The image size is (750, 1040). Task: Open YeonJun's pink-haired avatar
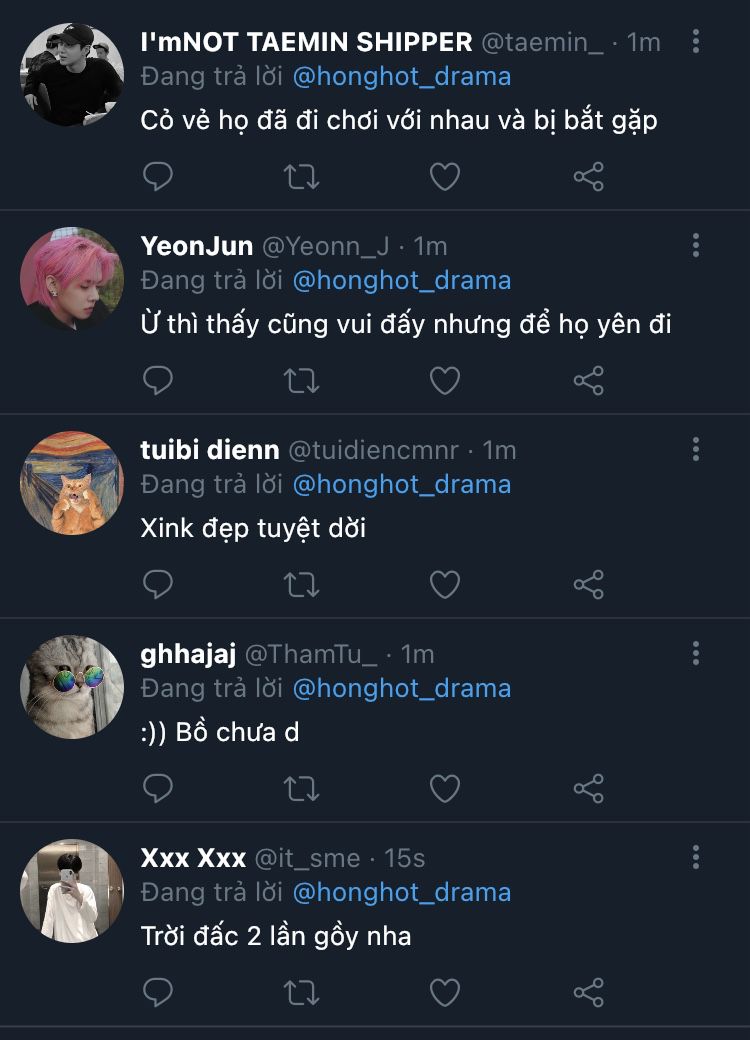(x=72, y=279)
